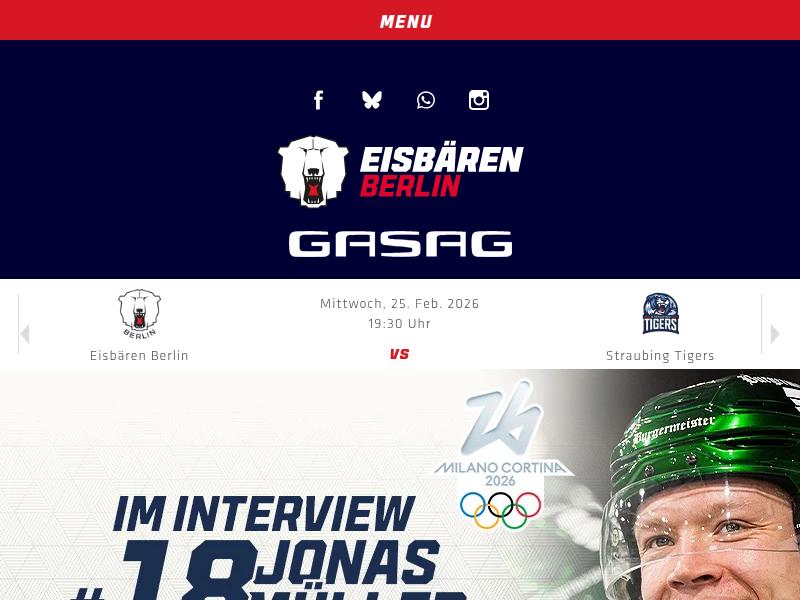
Task: Open the Bluesky profile
Action: point(372,100)
